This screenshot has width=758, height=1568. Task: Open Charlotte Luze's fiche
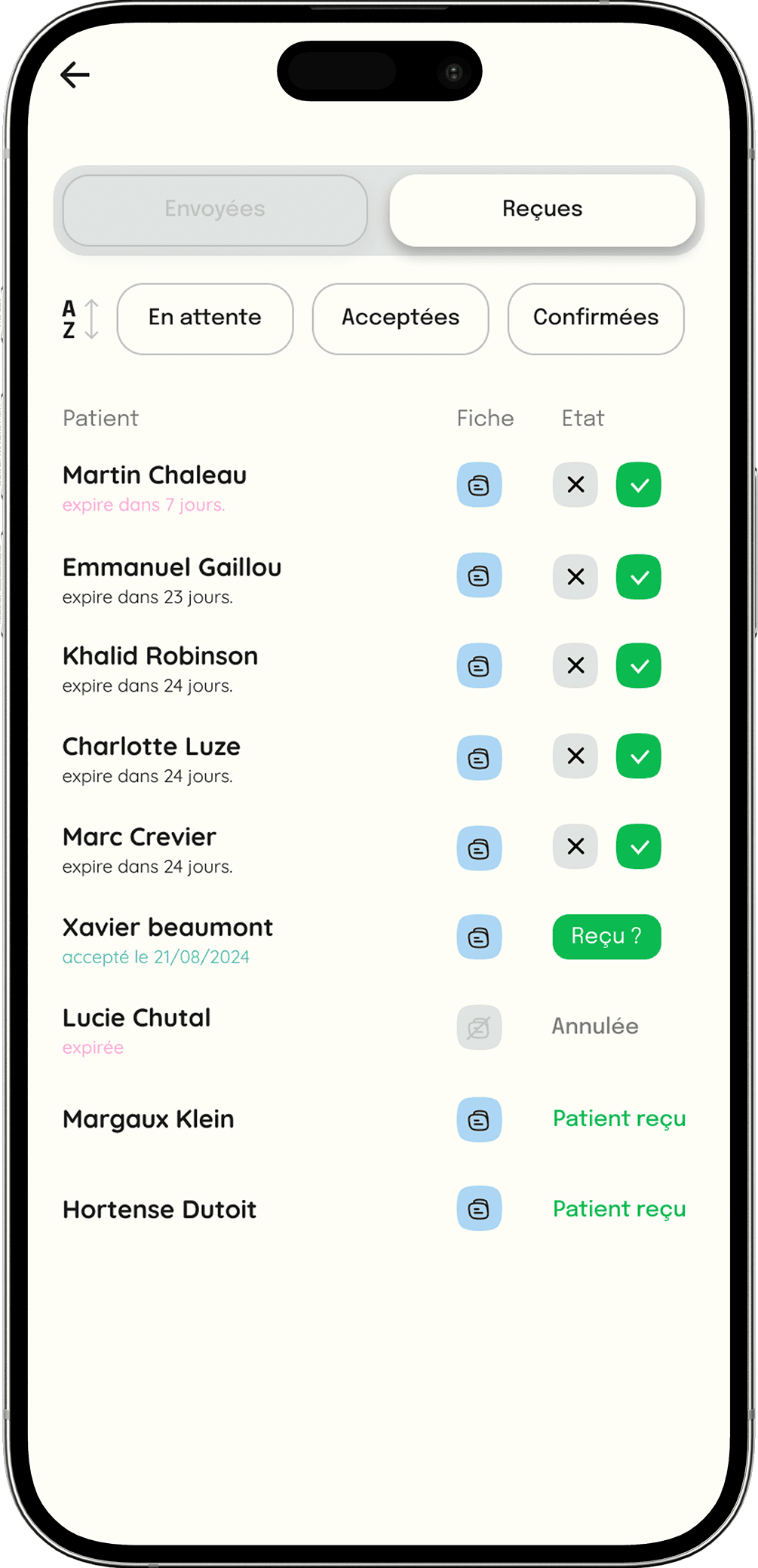479,757
